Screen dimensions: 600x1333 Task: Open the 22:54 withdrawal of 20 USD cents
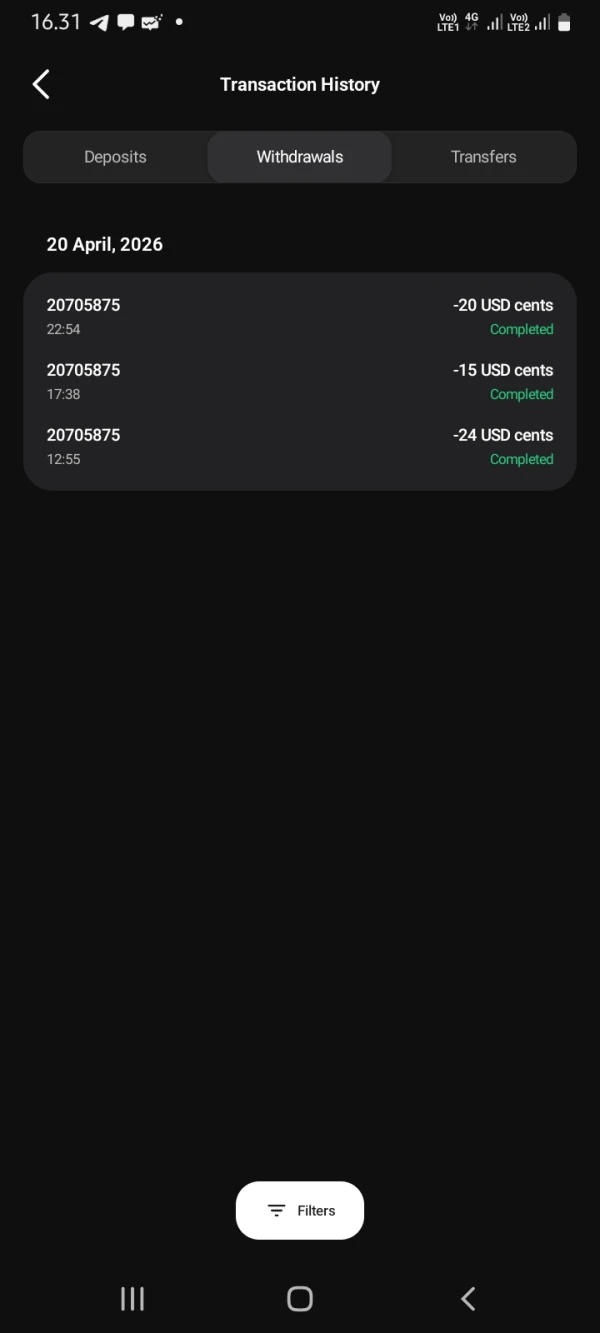click(x=300, y=316)
